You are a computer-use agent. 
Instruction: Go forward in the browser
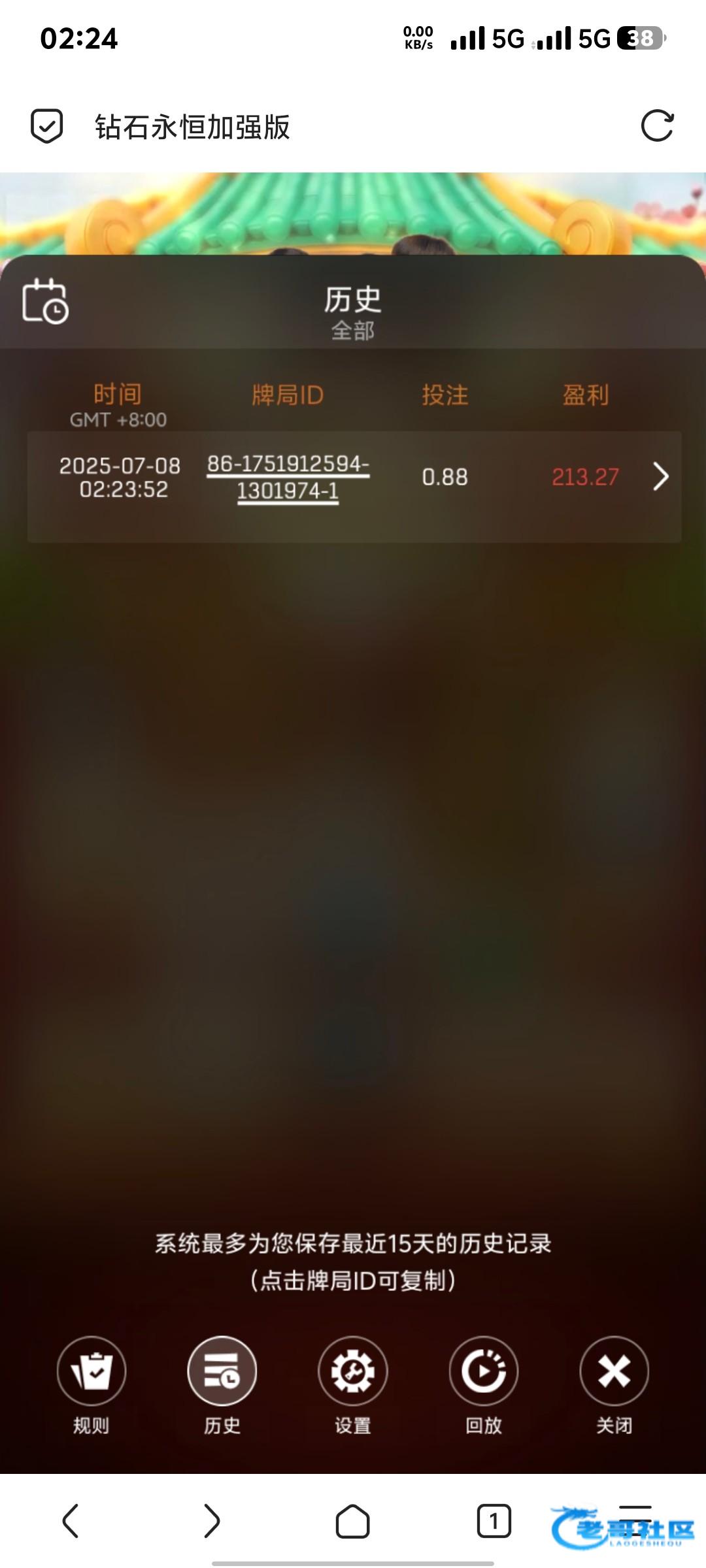click(212, 1521)
